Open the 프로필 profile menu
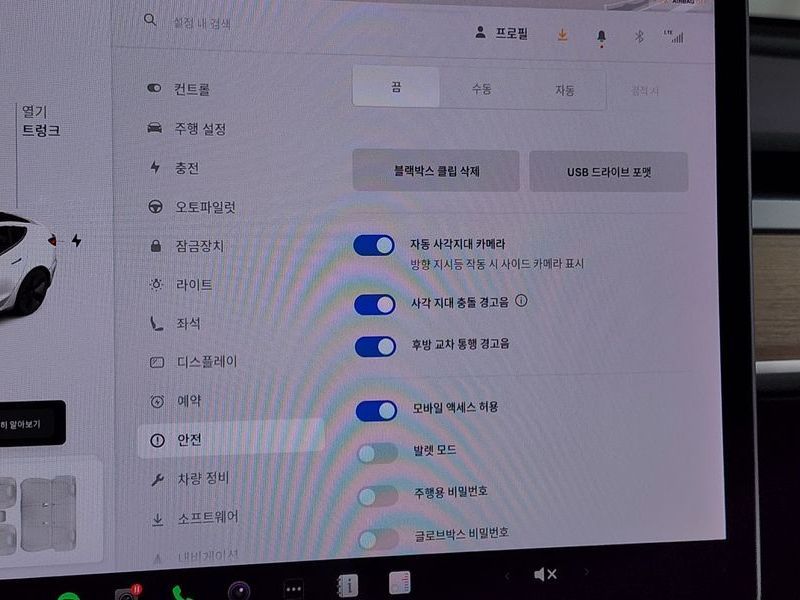Viewport: 800px width, 600px height. pyautogui.click(x=501, y=33)
